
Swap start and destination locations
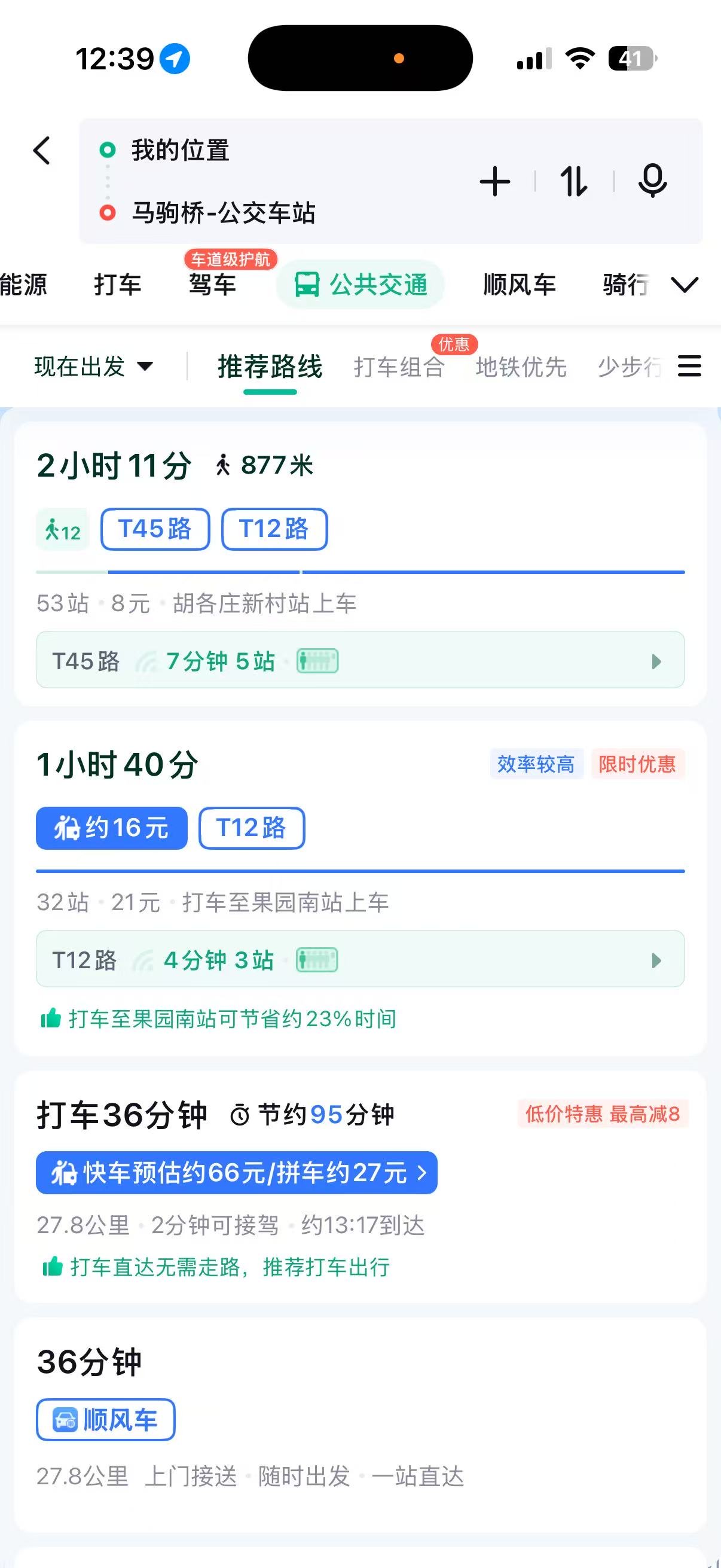point(574,181)
